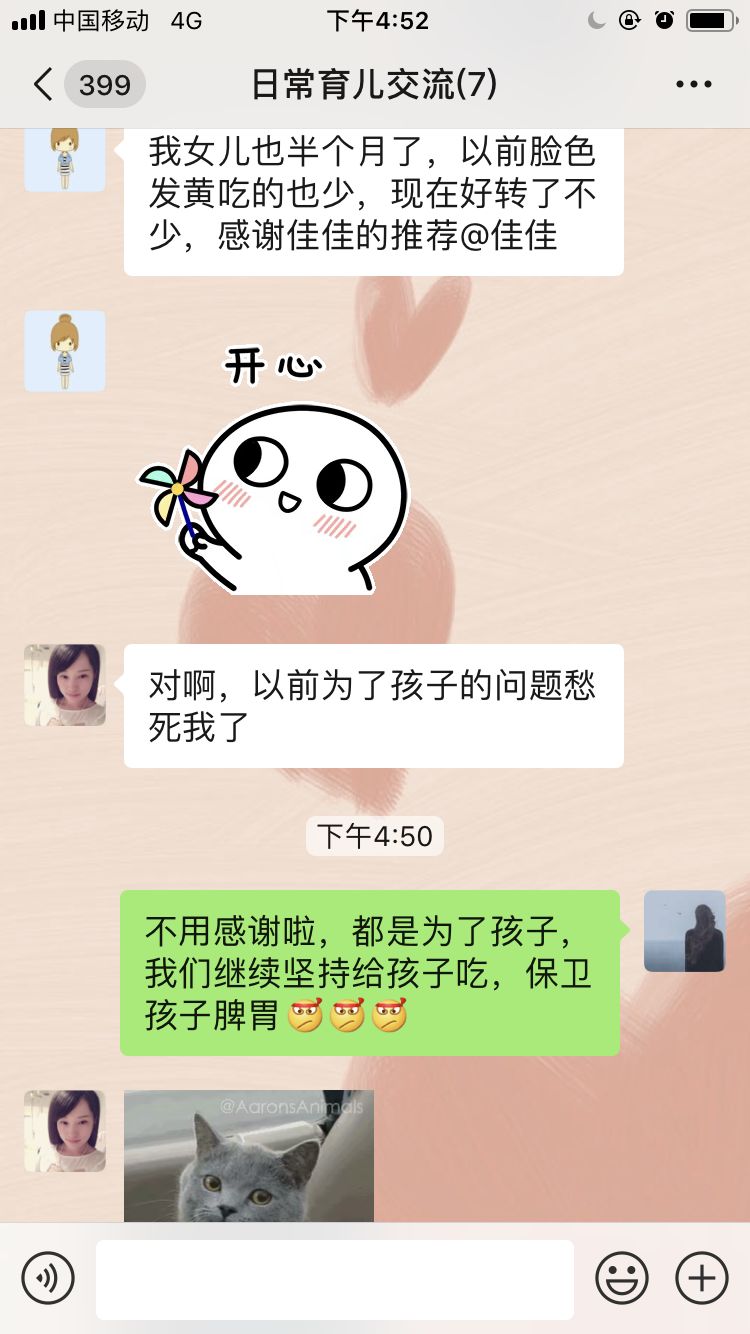Viewport: 750px width, 1334px height.
Task: Open the green message sender's own avatar
Action: coord(685,931)
